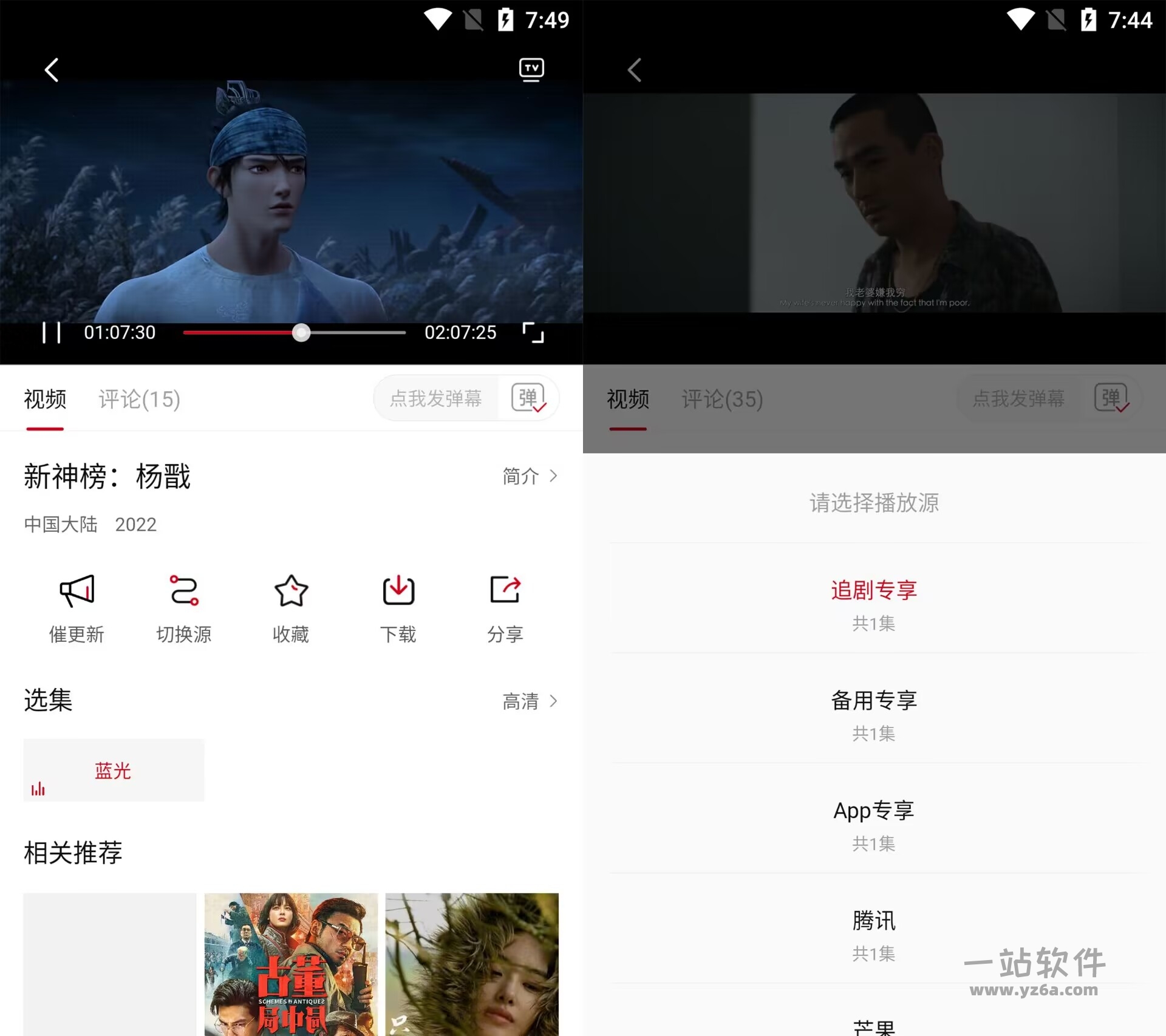Open the 古董局中局 recommended poster
The height and width of the screenshot is (1036, 1166).
pos(291,964)
